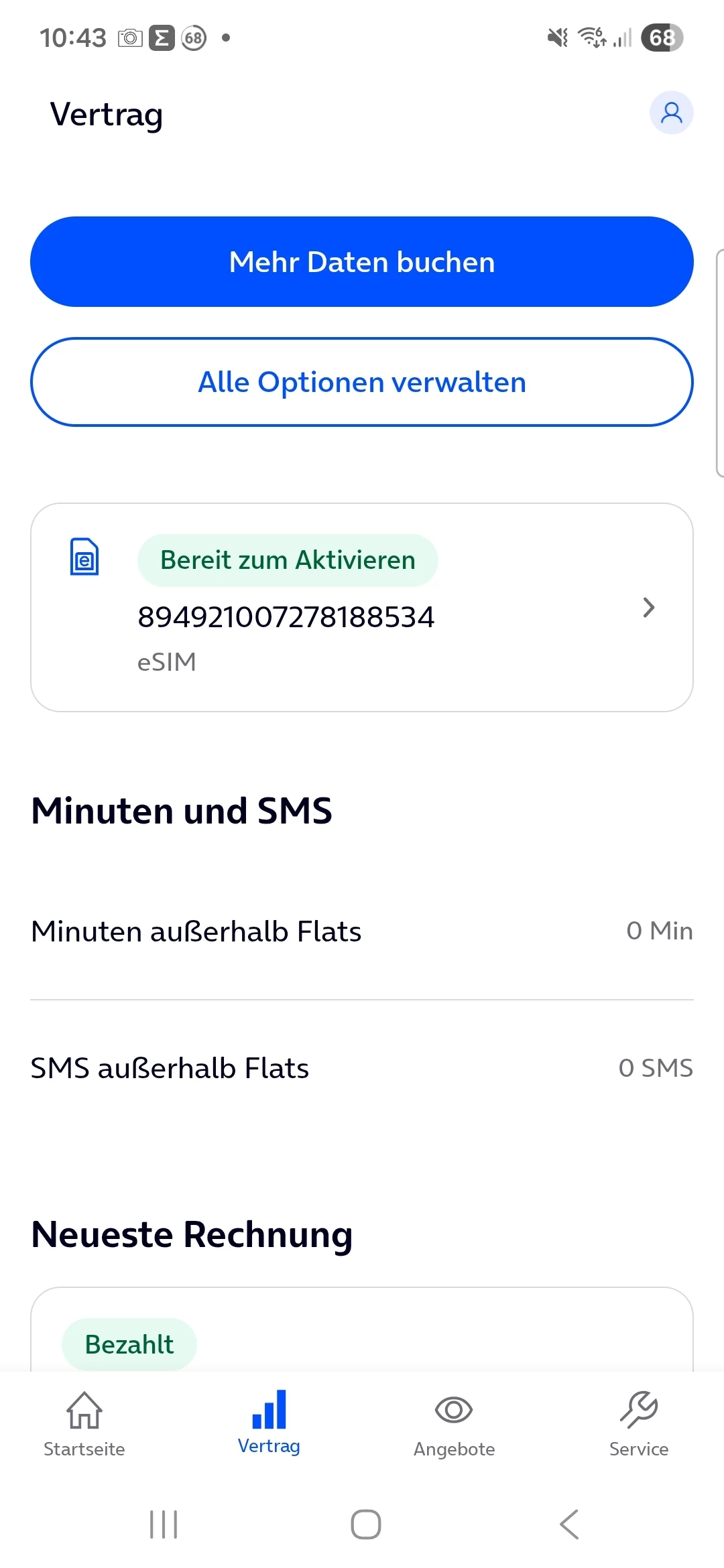Image resolution: width=724 pixels, height=1568 pixels.
Task: Open the eSIM Bereit zum Aktivieren card
Action: (362, 607)
